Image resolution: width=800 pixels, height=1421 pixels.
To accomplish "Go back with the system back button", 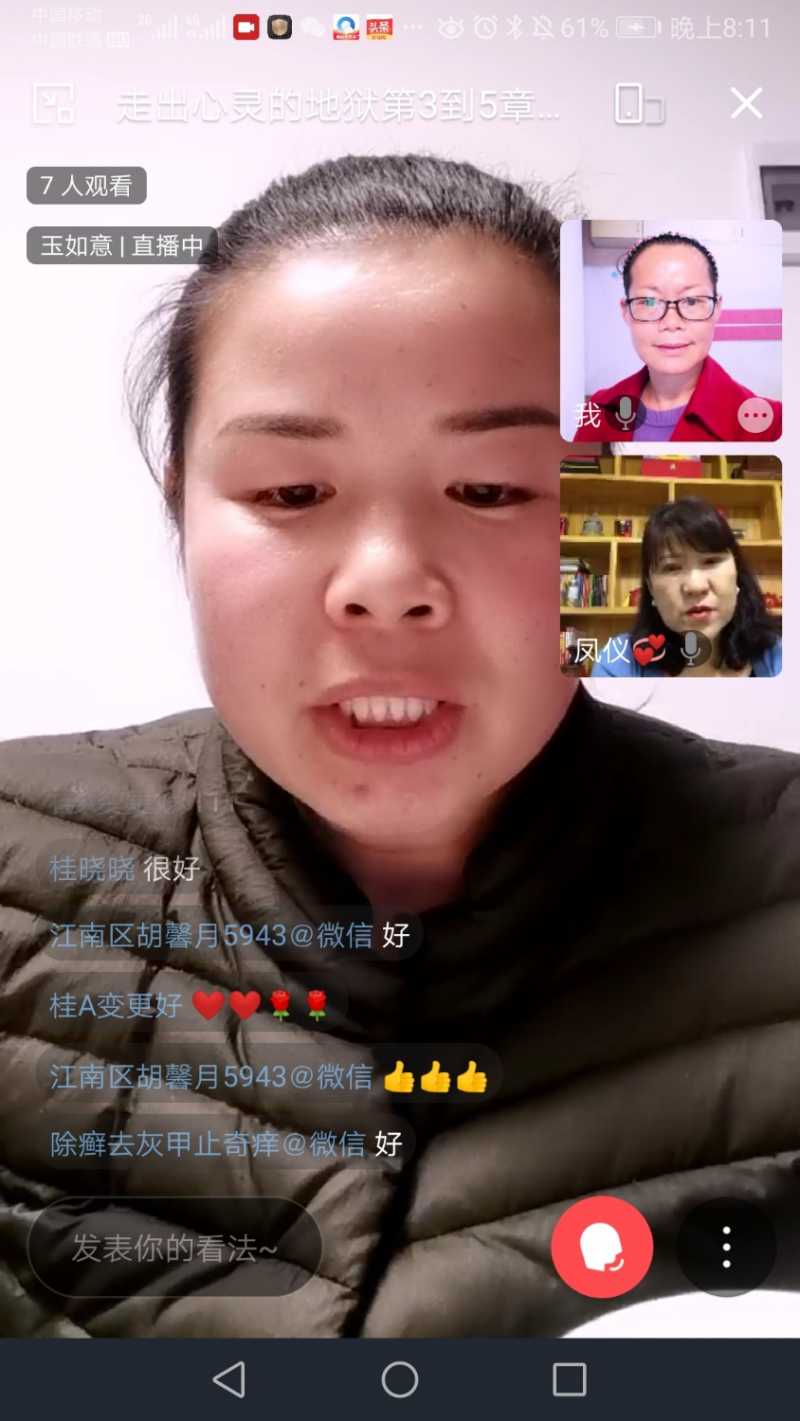I will (229, 1380).
